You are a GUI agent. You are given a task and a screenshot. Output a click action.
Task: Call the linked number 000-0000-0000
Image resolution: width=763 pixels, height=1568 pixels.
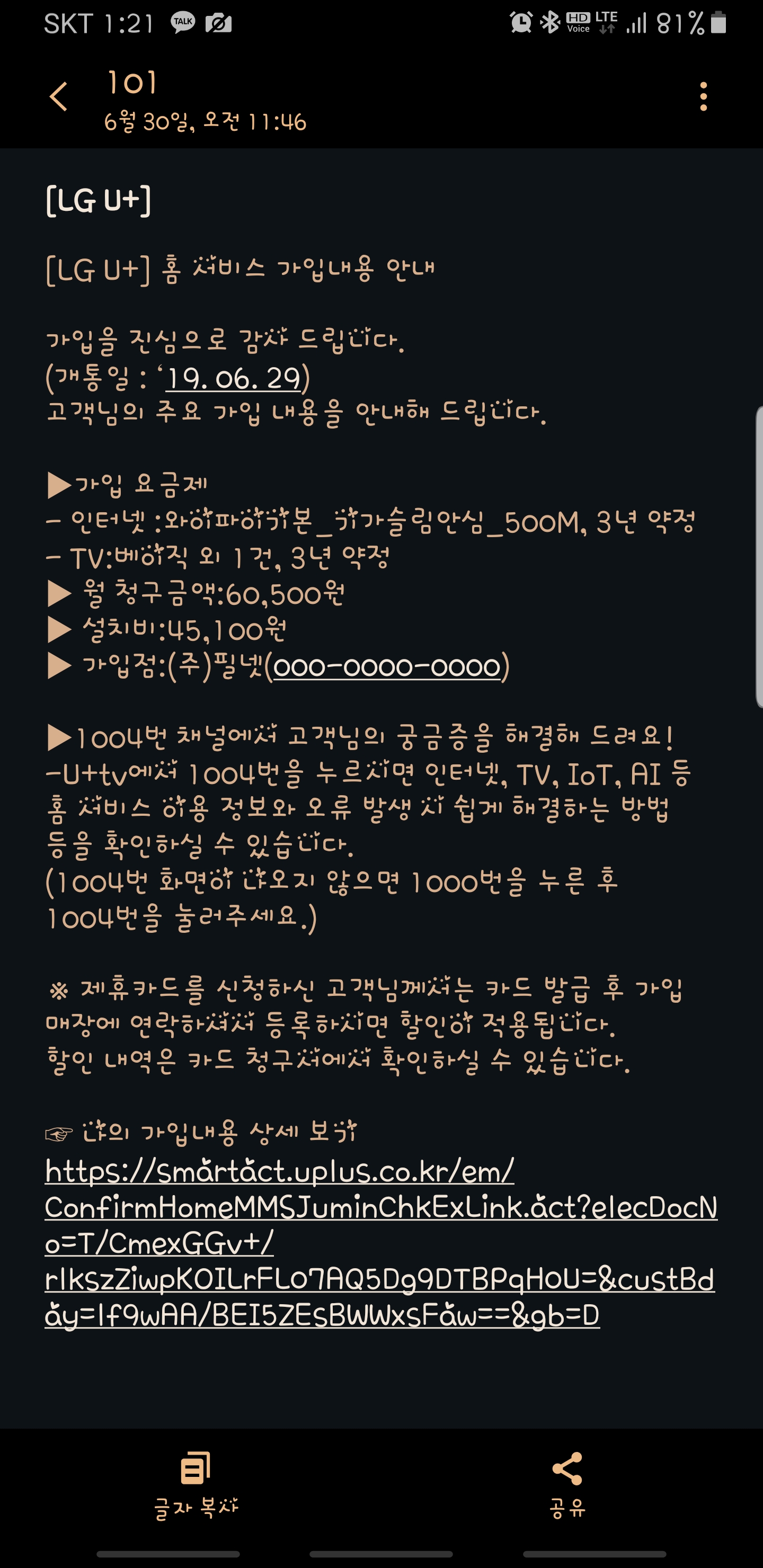point(387,667)
